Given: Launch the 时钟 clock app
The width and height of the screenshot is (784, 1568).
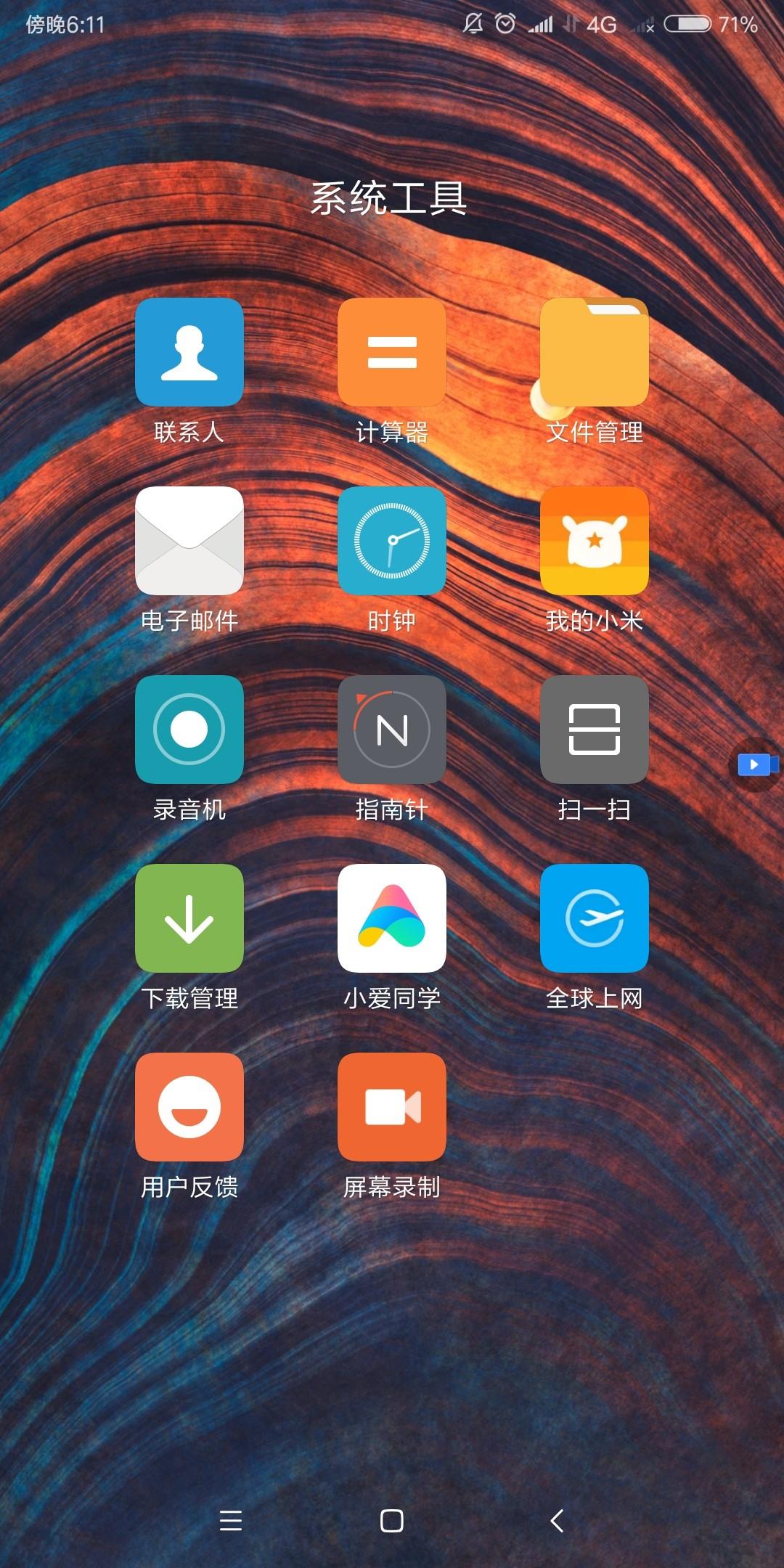Looking at the screenshot, I should click(x=391, y=542).
